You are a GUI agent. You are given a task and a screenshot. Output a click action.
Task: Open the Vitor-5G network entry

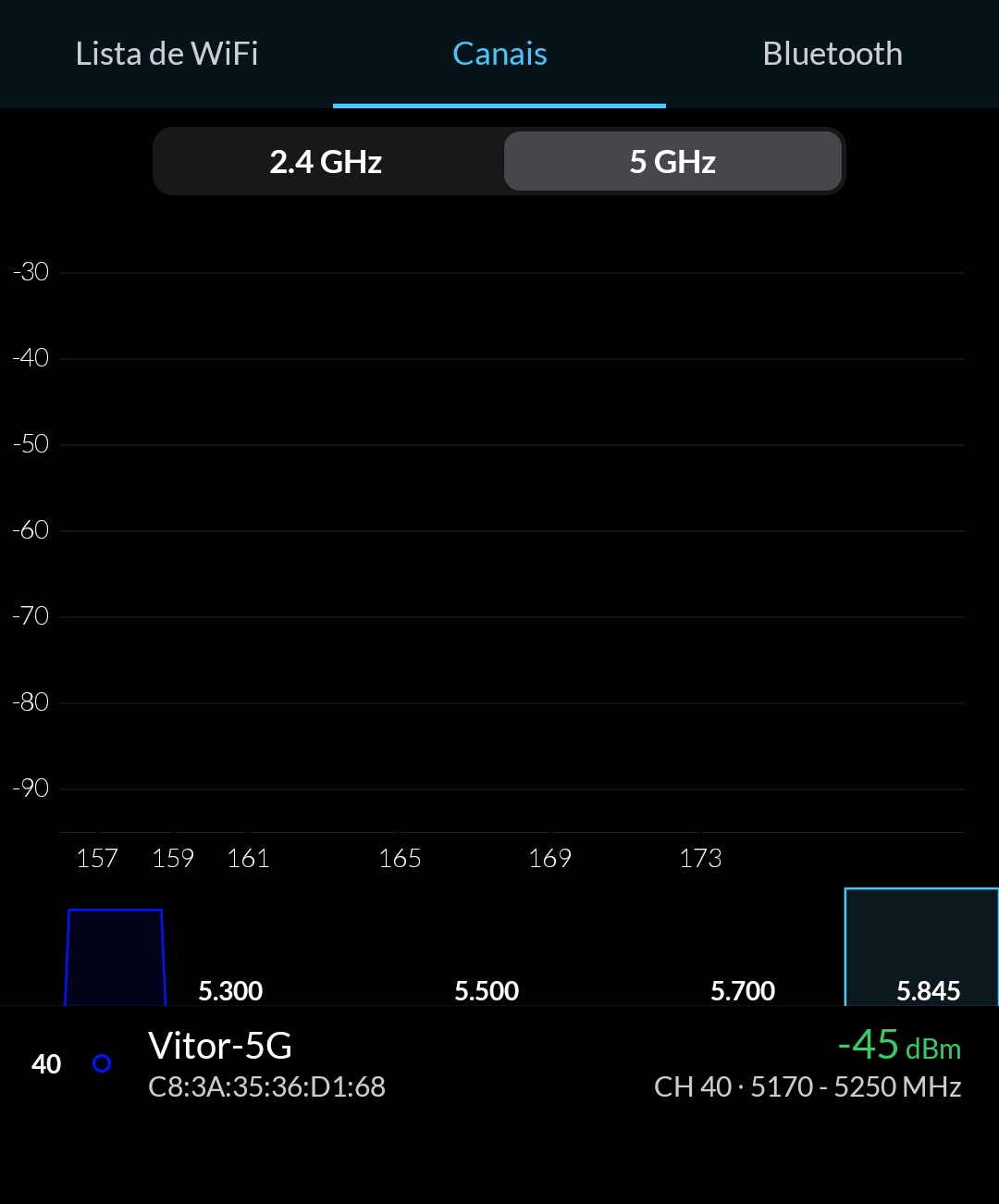coord(498,1063)
